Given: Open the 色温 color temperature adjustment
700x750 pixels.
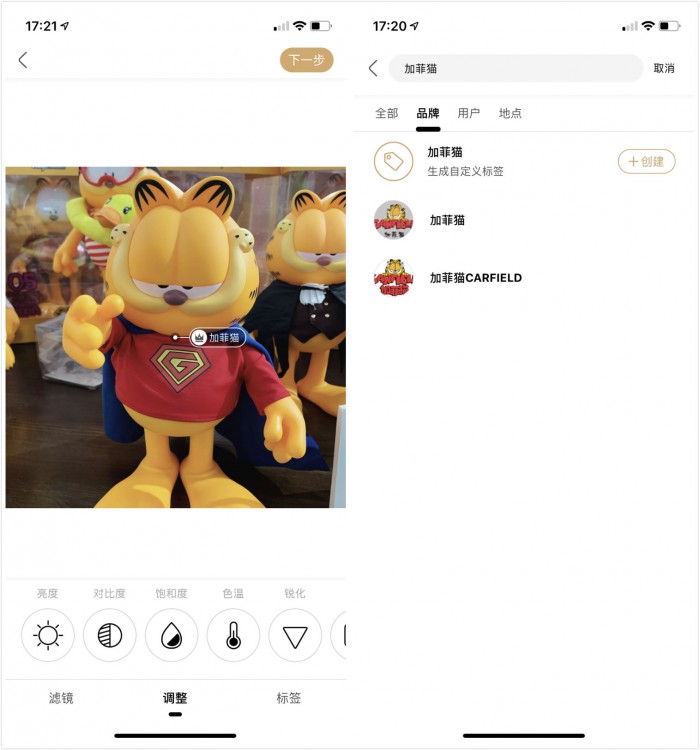Looking at the screenshot, I should (x=233, y=635).
